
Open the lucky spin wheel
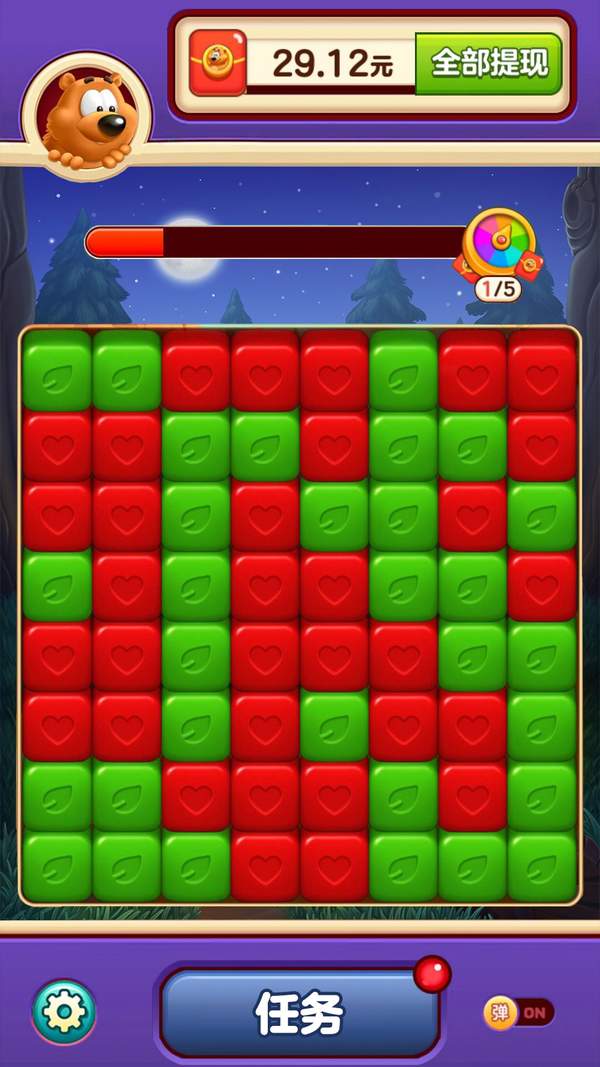pos(498,243)
